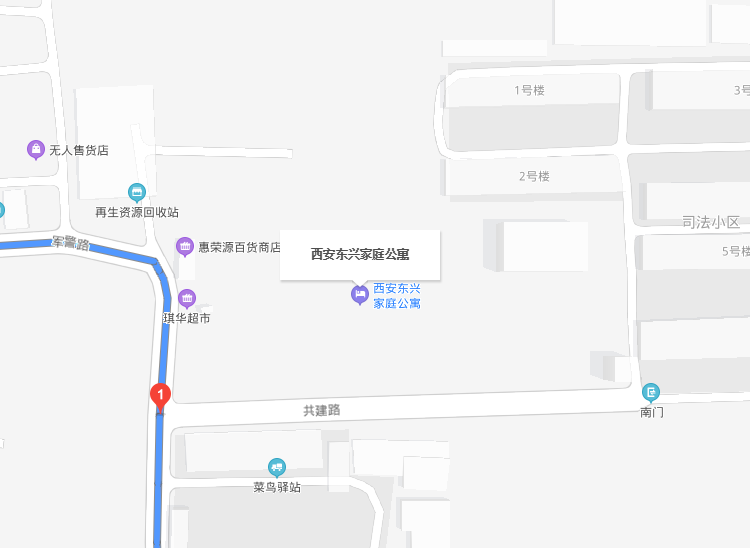
Task: Tap the 琪华超市 supermarket marker
Action: pos(187,298)
